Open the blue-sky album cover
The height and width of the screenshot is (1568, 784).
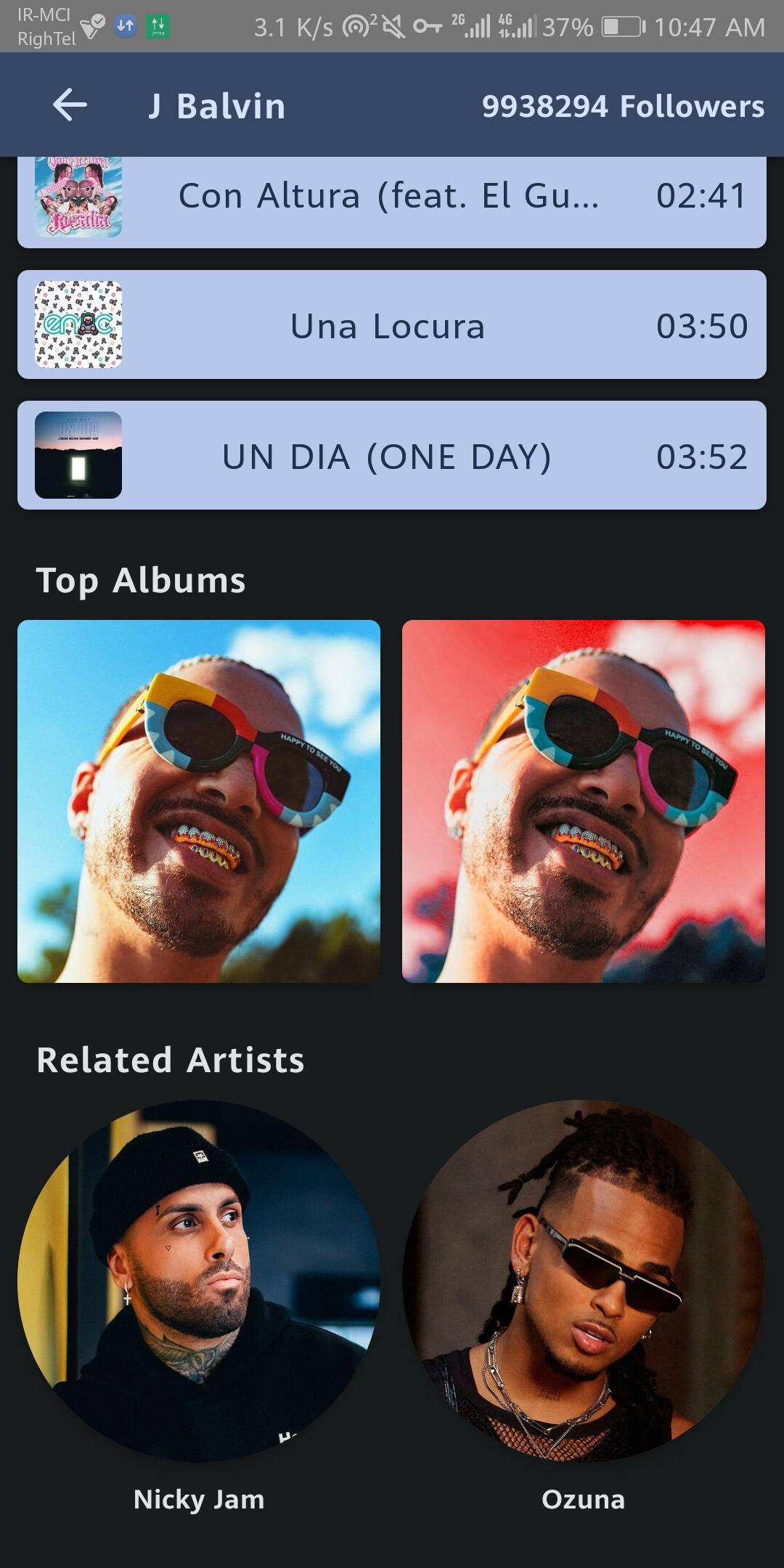coord(199,801)
